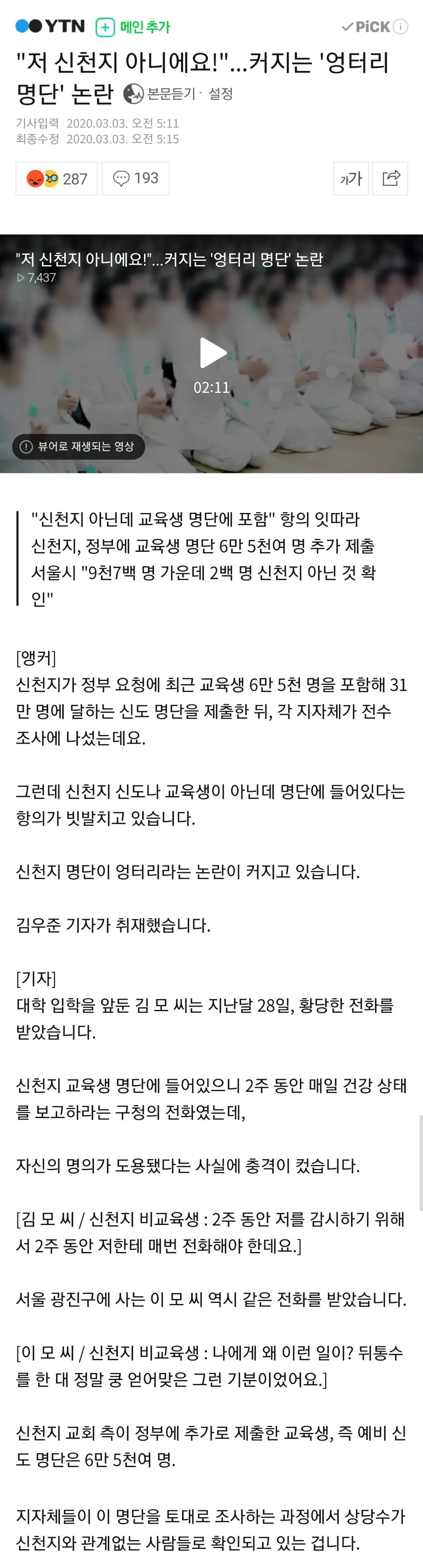Share this article

coord(390,178)
